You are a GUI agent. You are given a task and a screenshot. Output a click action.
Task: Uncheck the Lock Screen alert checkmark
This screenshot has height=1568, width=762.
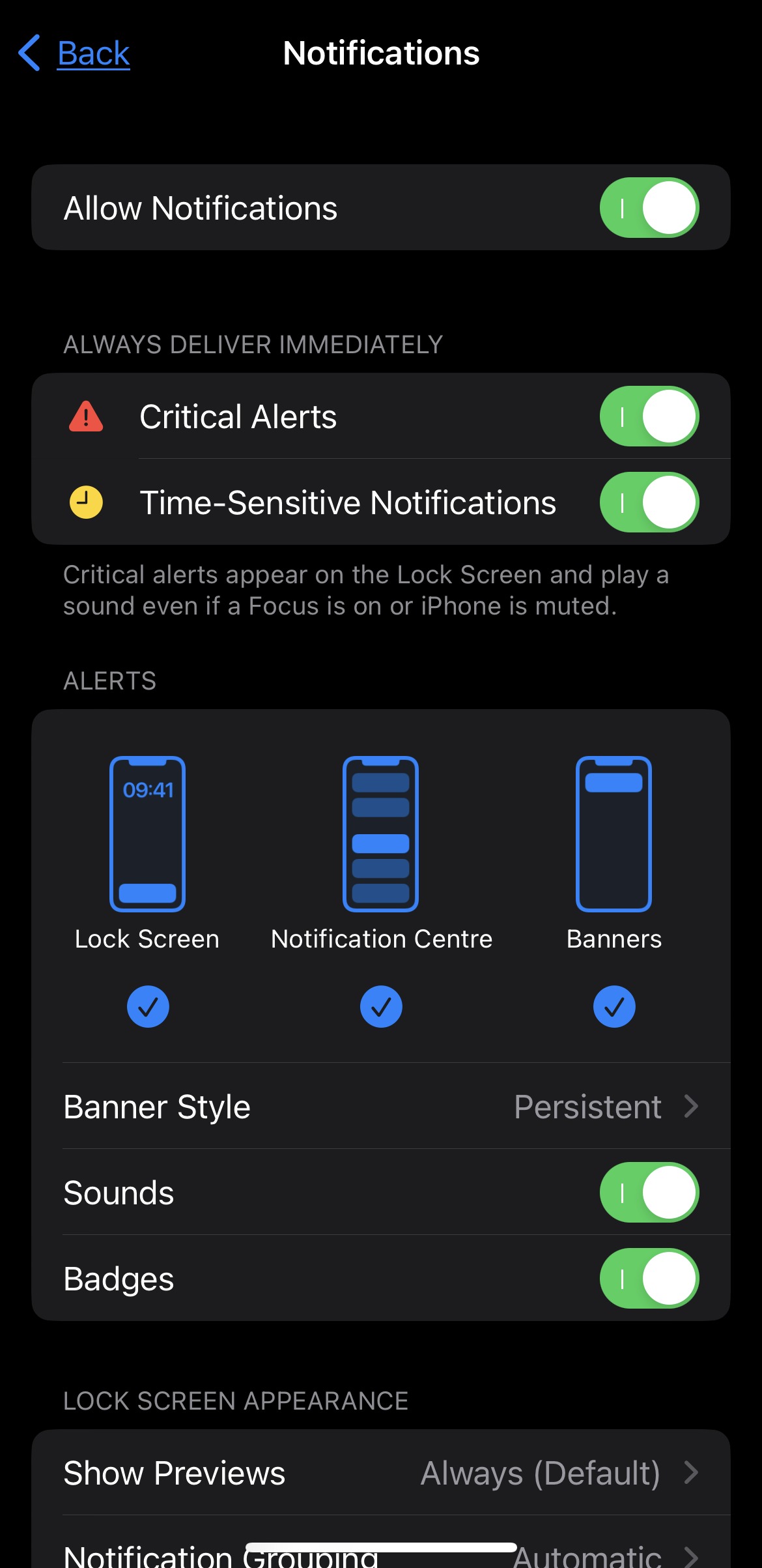[148, 1006]
